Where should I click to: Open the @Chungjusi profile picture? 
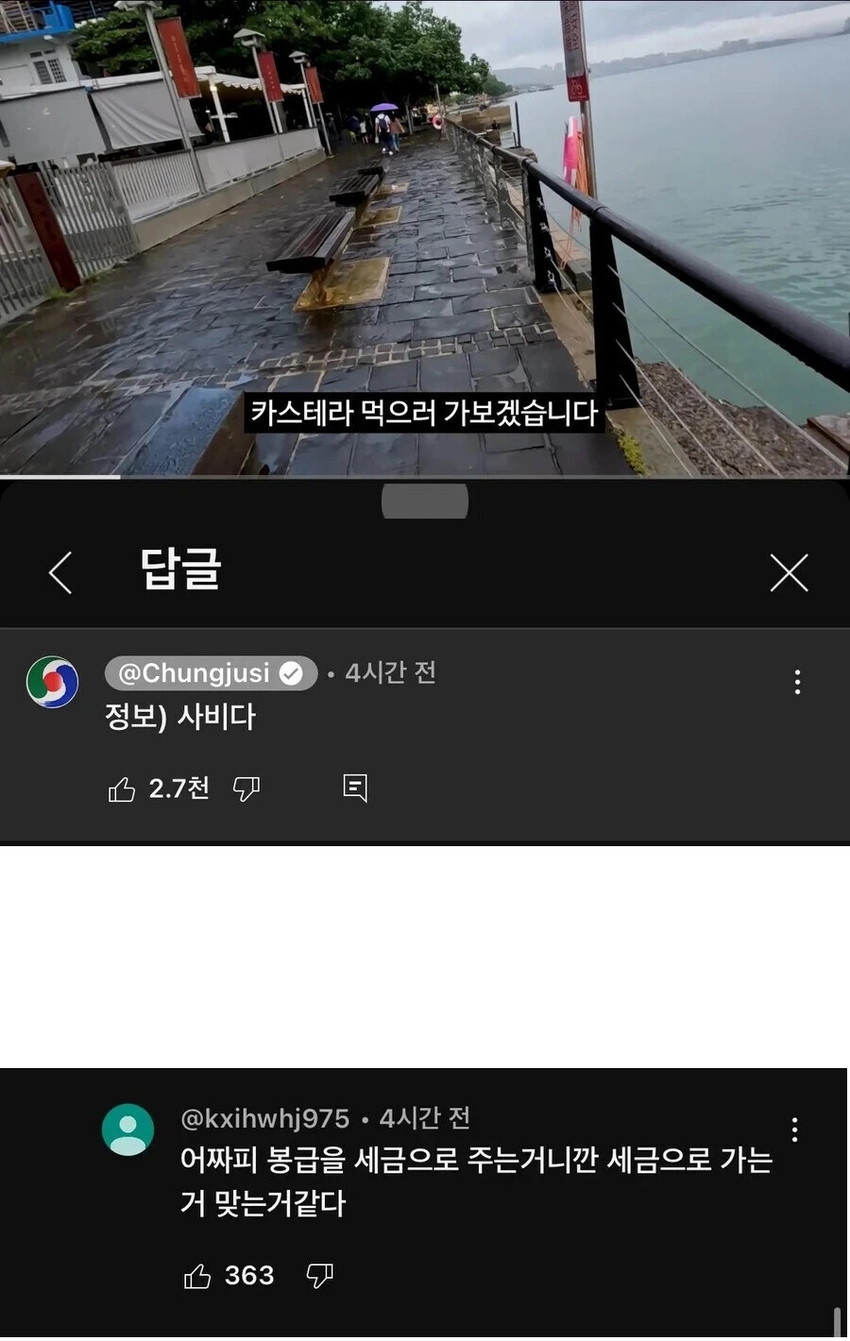(52, 682)
